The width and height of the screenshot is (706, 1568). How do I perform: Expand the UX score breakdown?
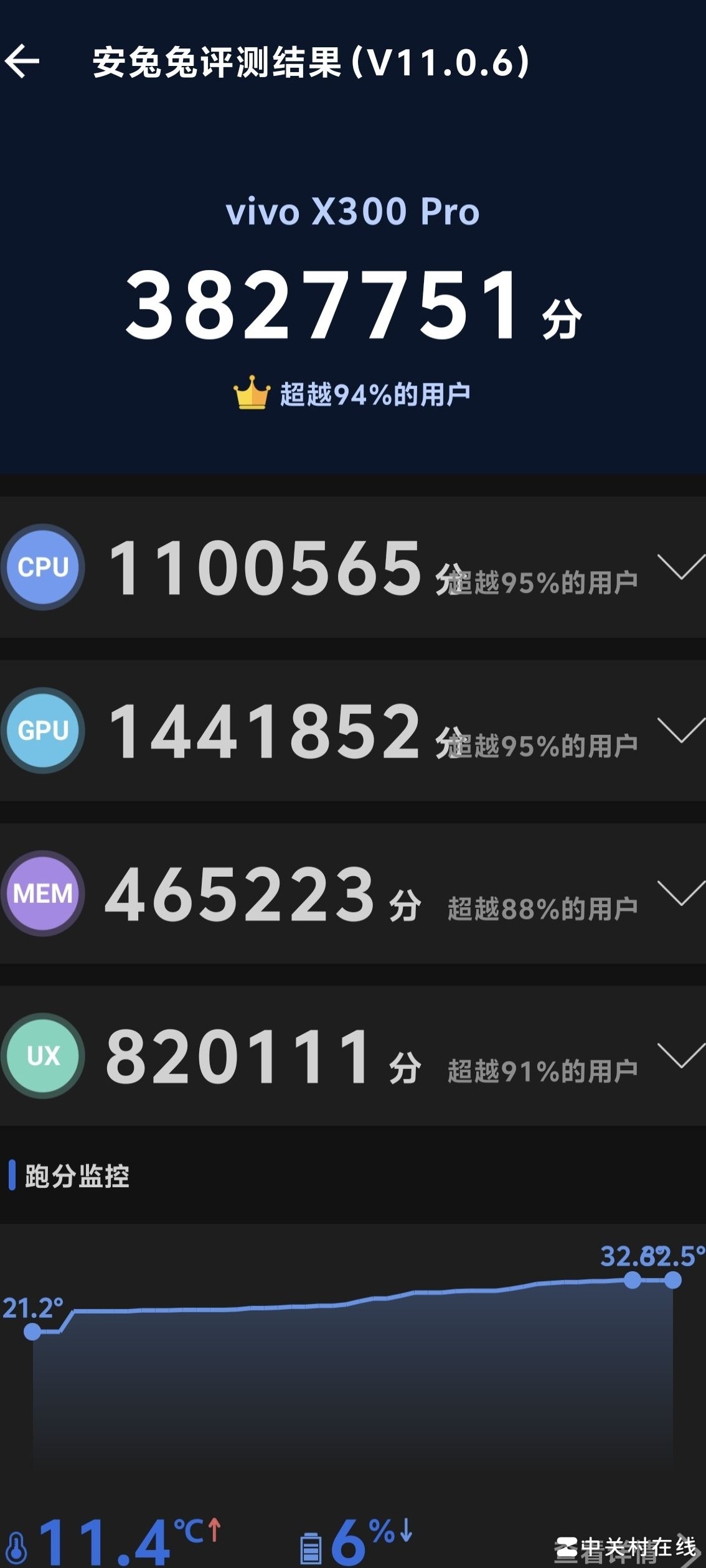tap(680, 1056)
